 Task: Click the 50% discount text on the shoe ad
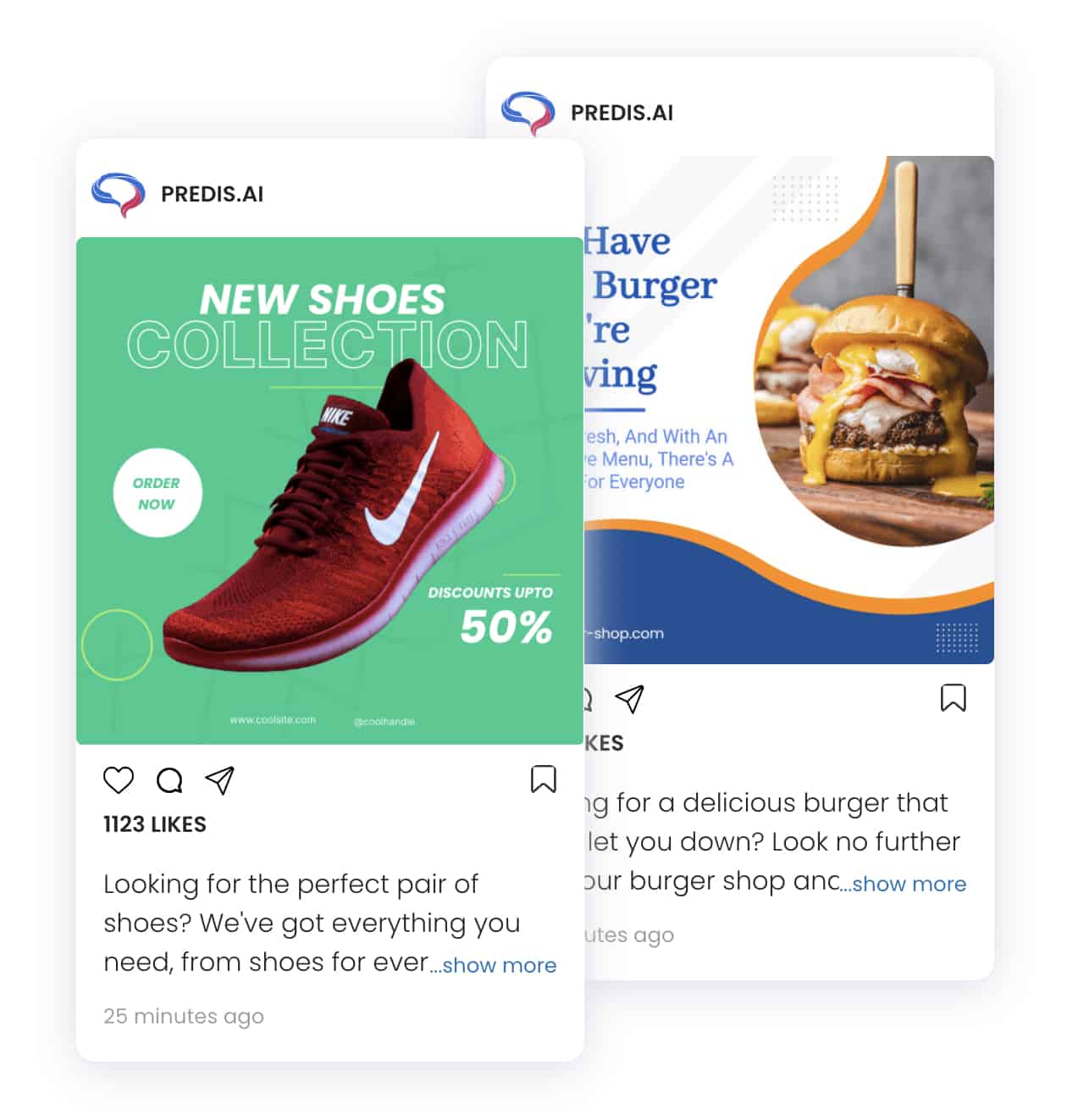click(506, 625)
